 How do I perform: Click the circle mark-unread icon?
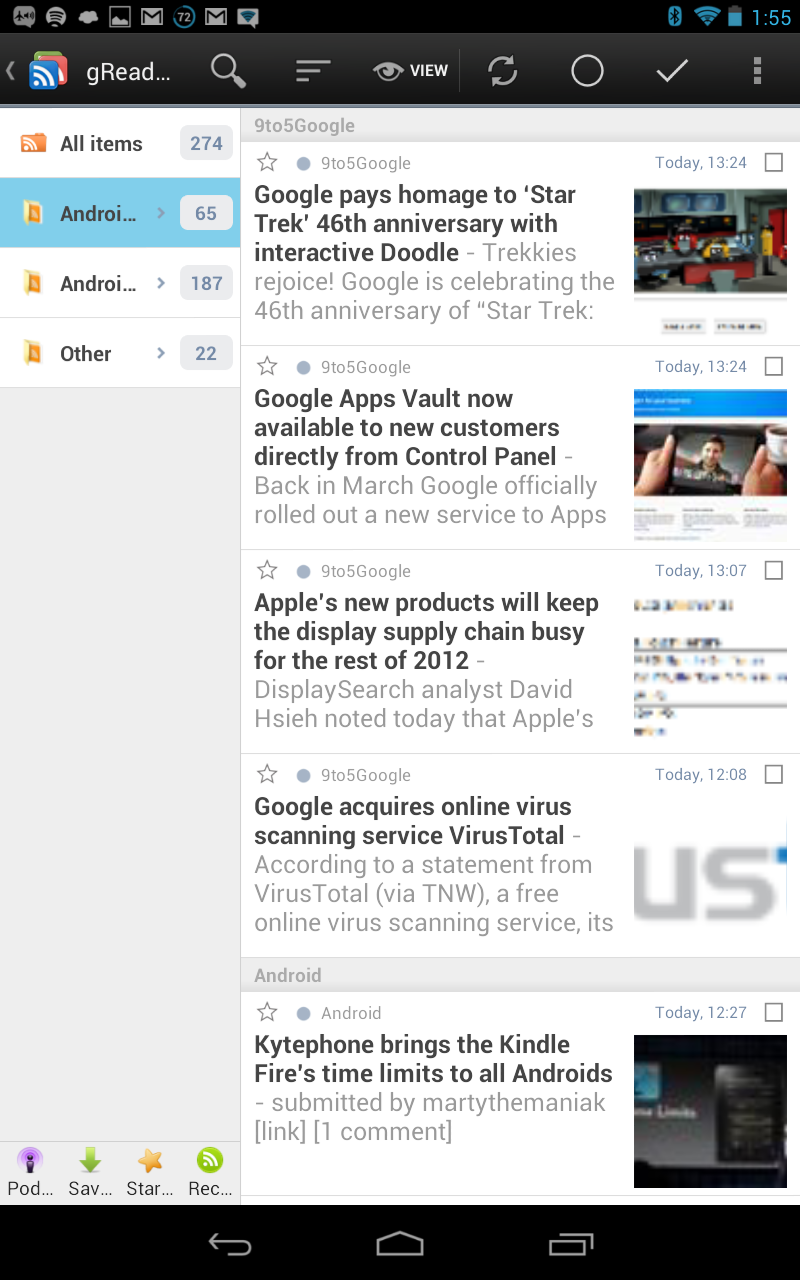[x=587, y=70]
